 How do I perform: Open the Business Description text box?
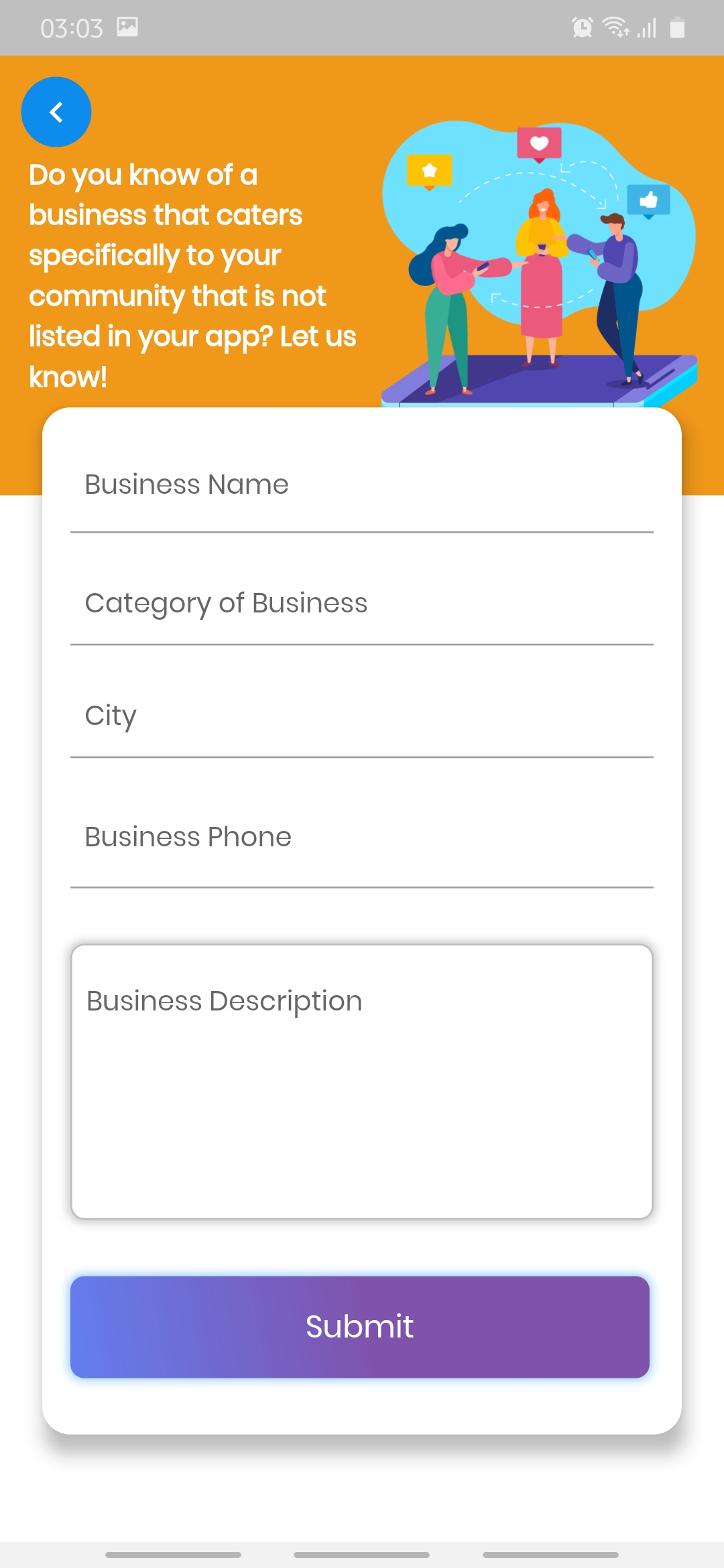coord(362,1082)
